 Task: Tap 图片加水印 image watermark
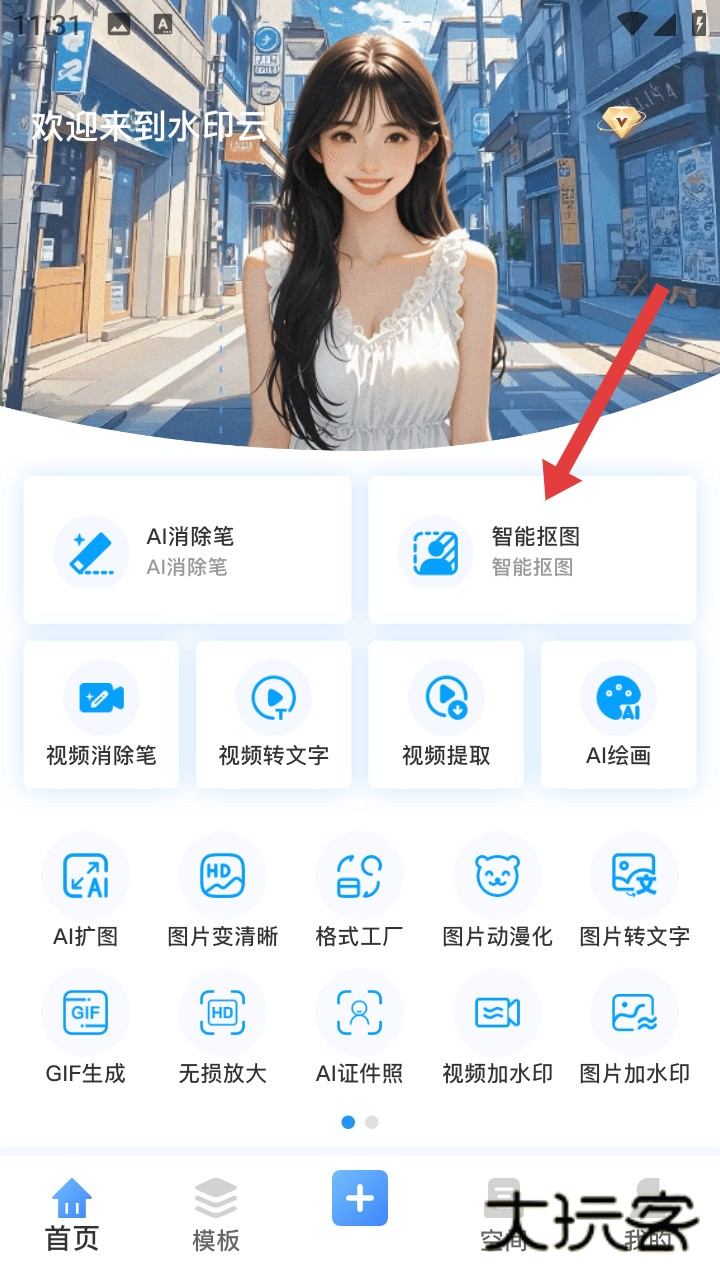click(634, 1029)
